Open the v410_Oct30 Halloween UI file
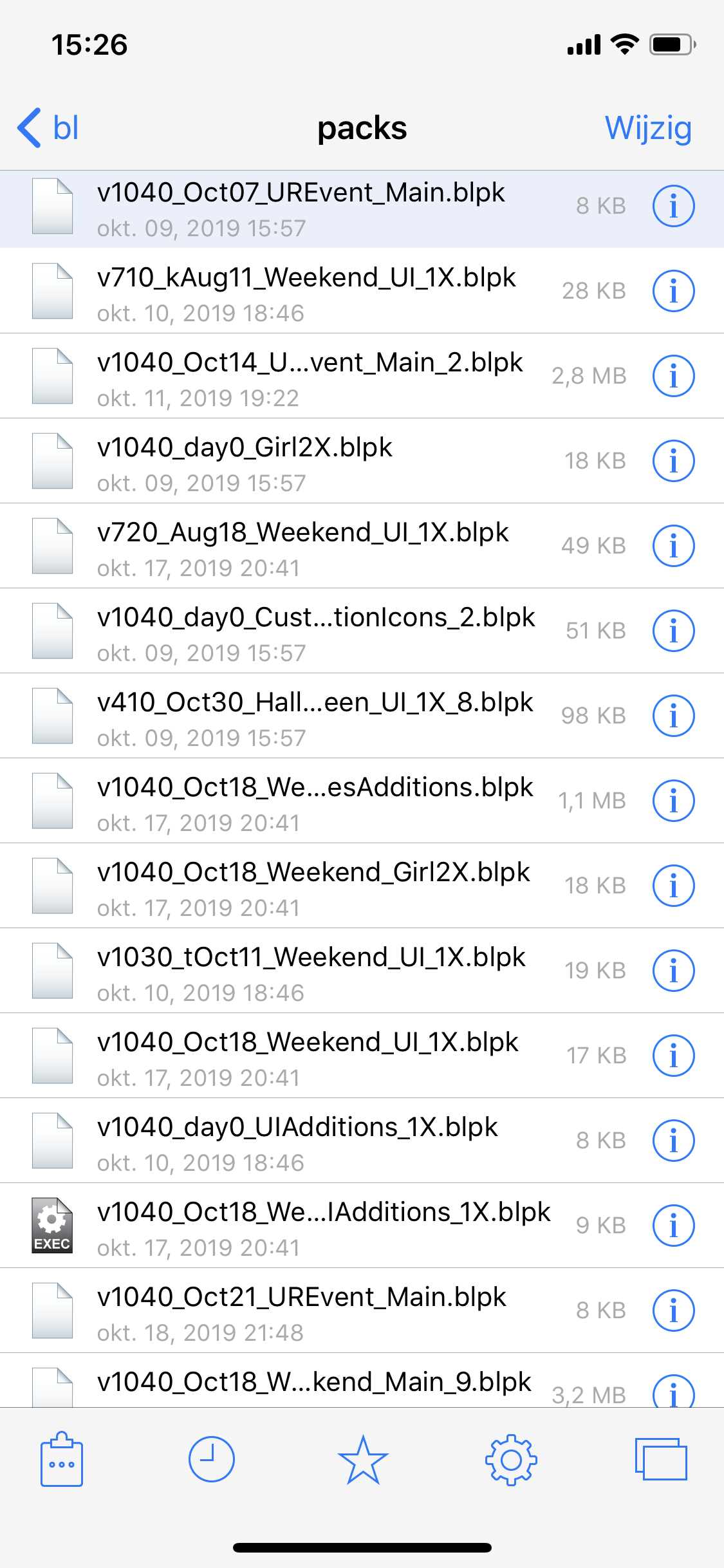724x1568 pixels. (x=315, y=716)
